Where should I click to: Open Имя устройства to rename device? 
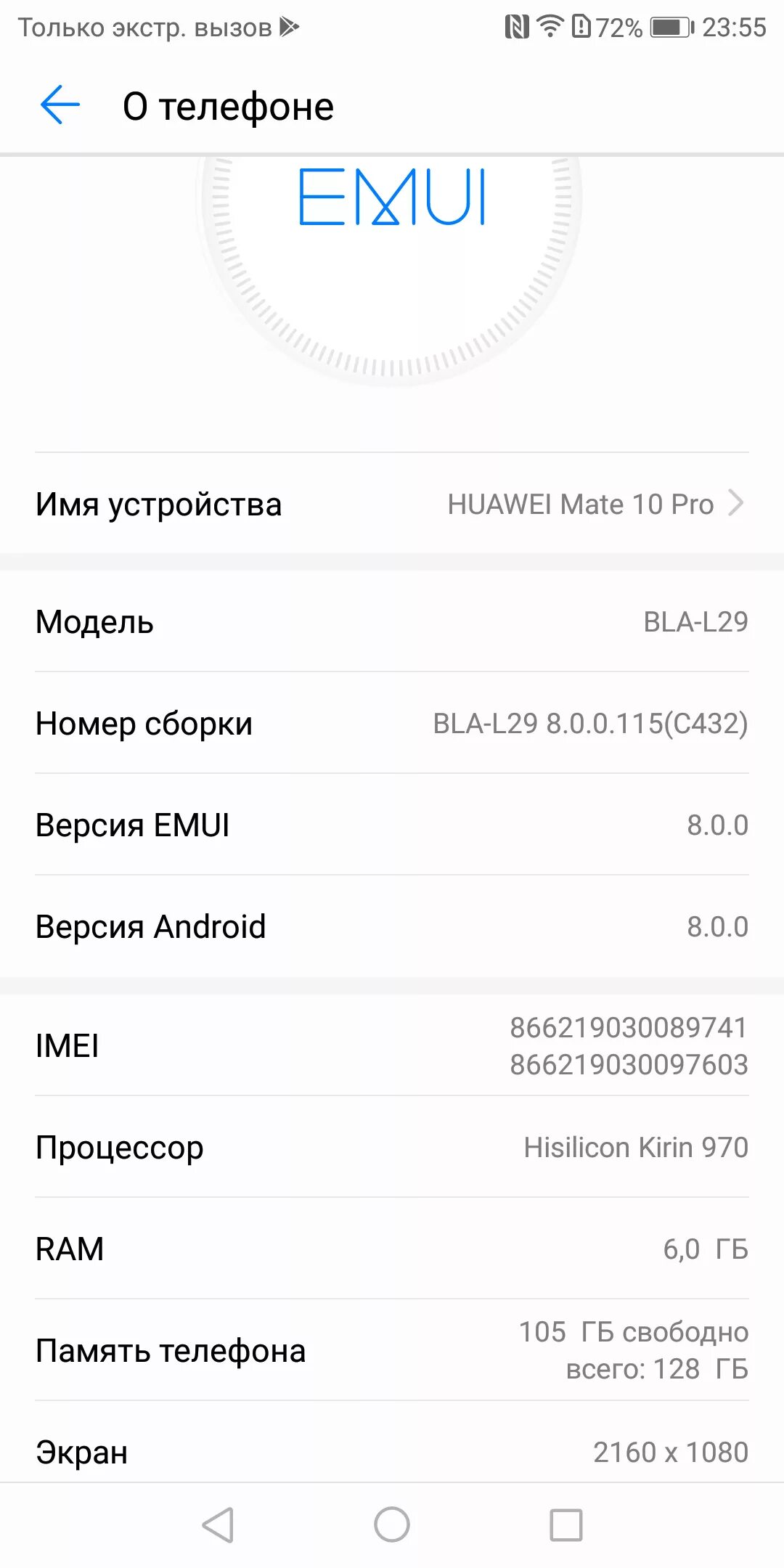(x=392, y=504)
